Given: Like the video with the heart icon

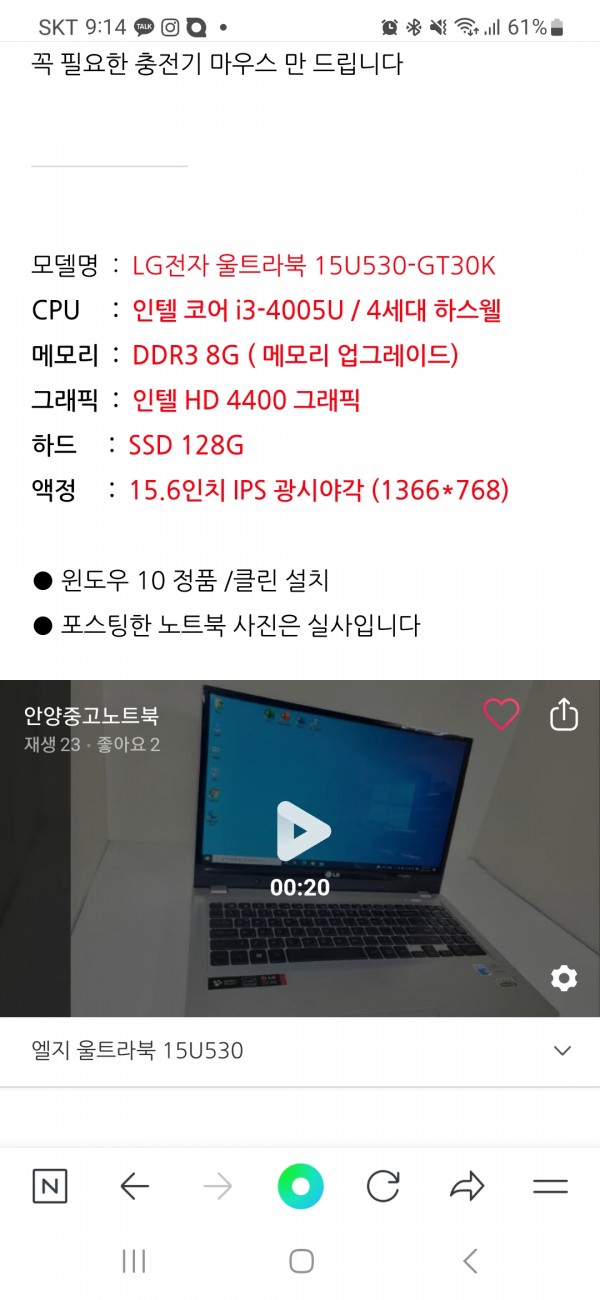Looking at the screenshot, I should (501, 714).
